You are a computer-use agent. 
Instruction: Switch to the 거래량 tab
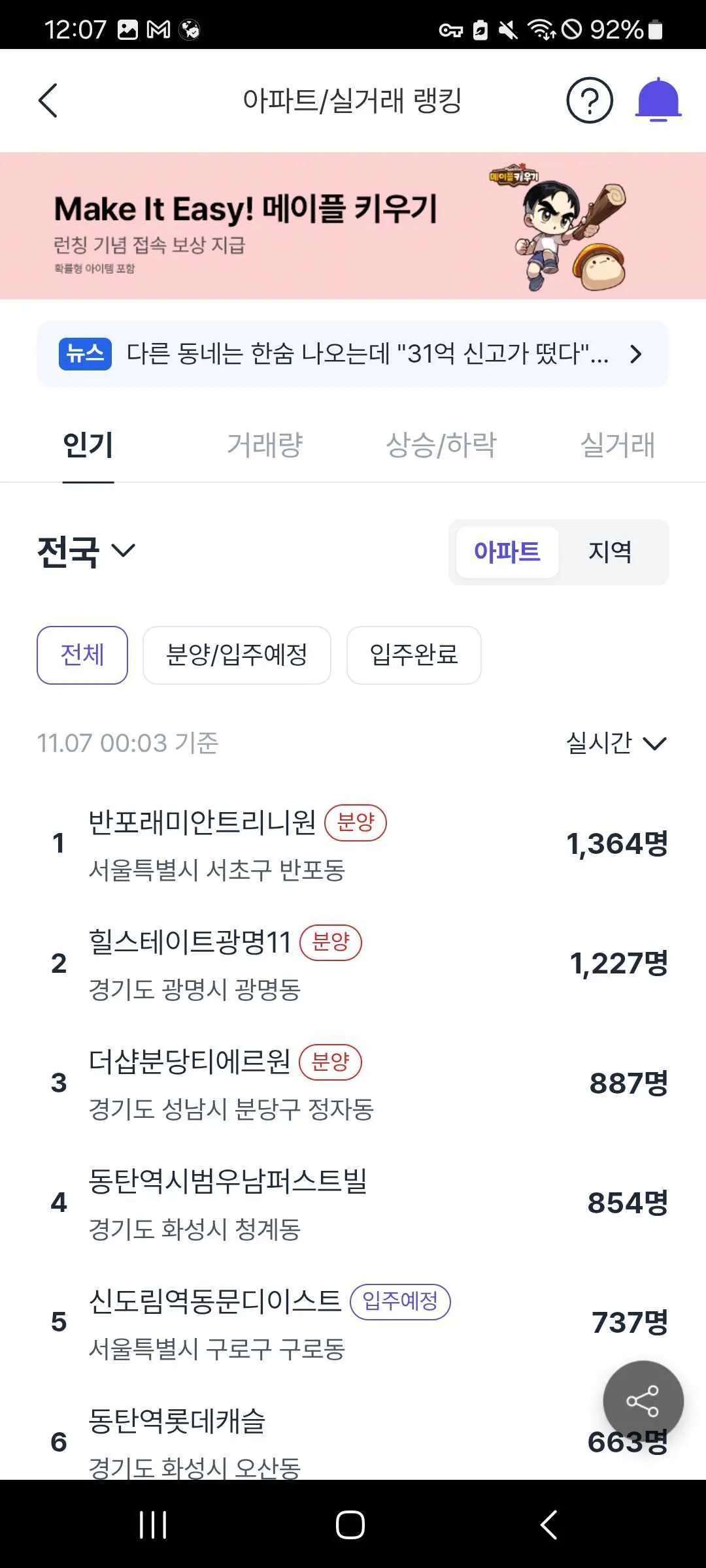point(265,446)
